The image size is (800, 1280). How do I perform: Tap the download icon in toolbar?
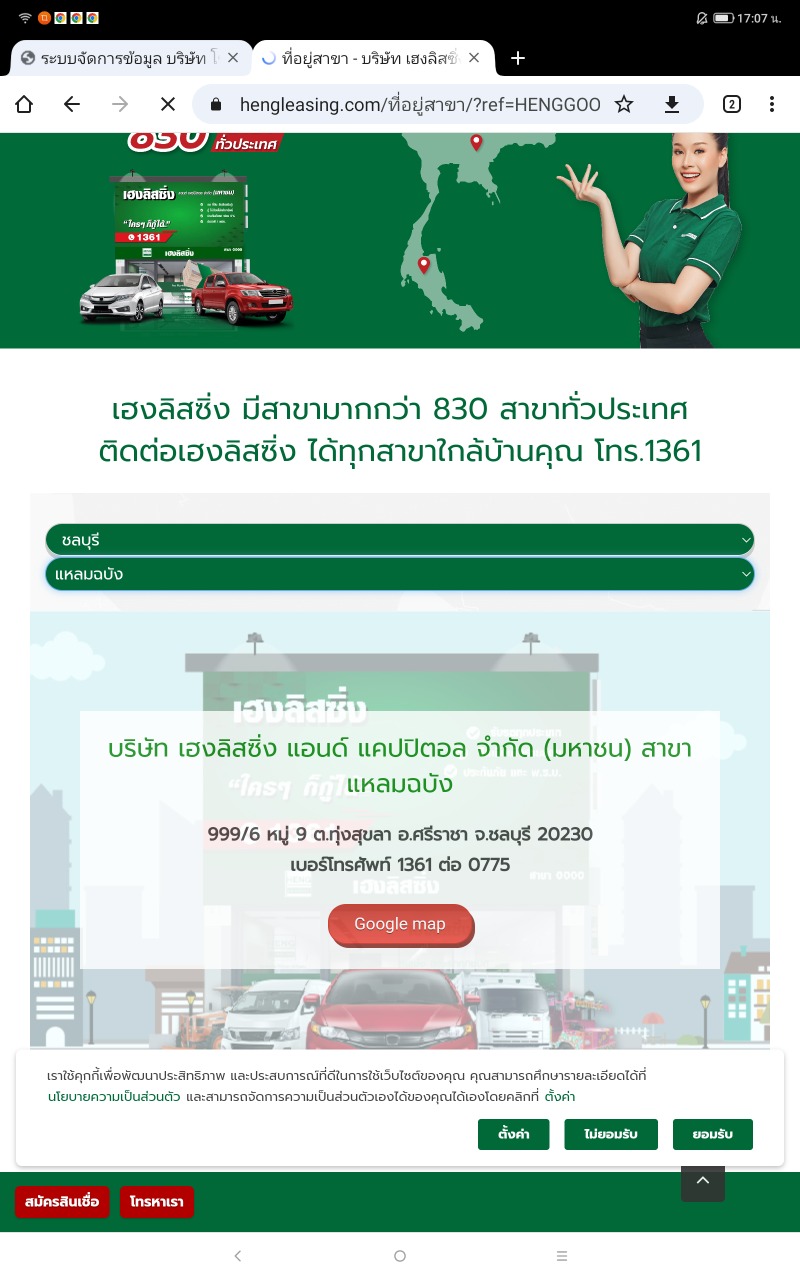pyautogui.click(x=672, y=104)
